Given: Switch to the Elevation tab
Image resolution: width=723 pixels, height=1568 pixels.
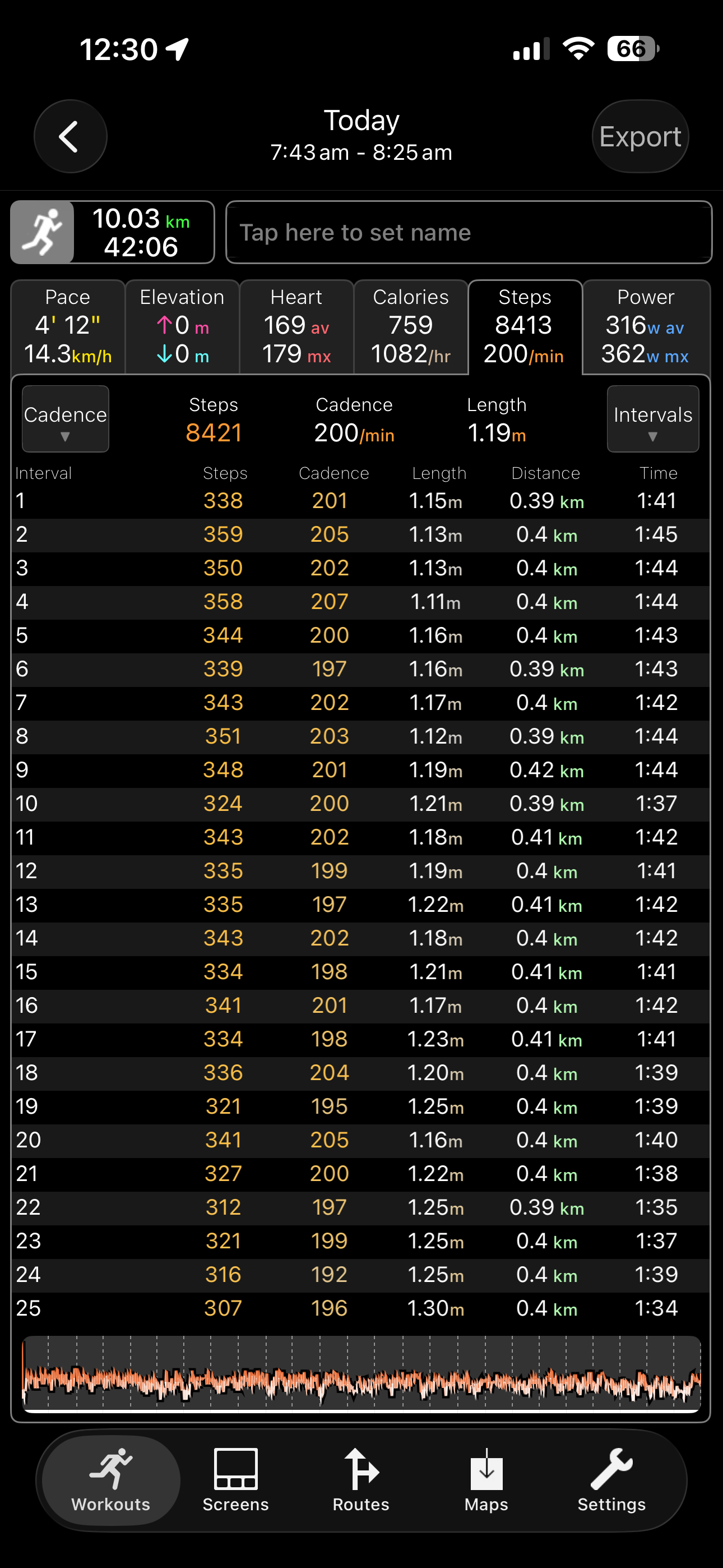Looking at the screenshot, I should [182, 327].
